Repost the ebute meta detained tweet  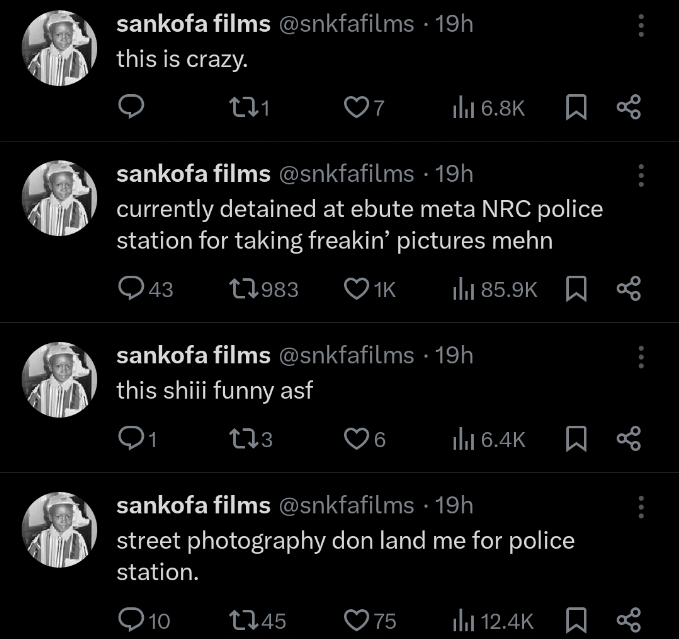click(x=242, y=289)
